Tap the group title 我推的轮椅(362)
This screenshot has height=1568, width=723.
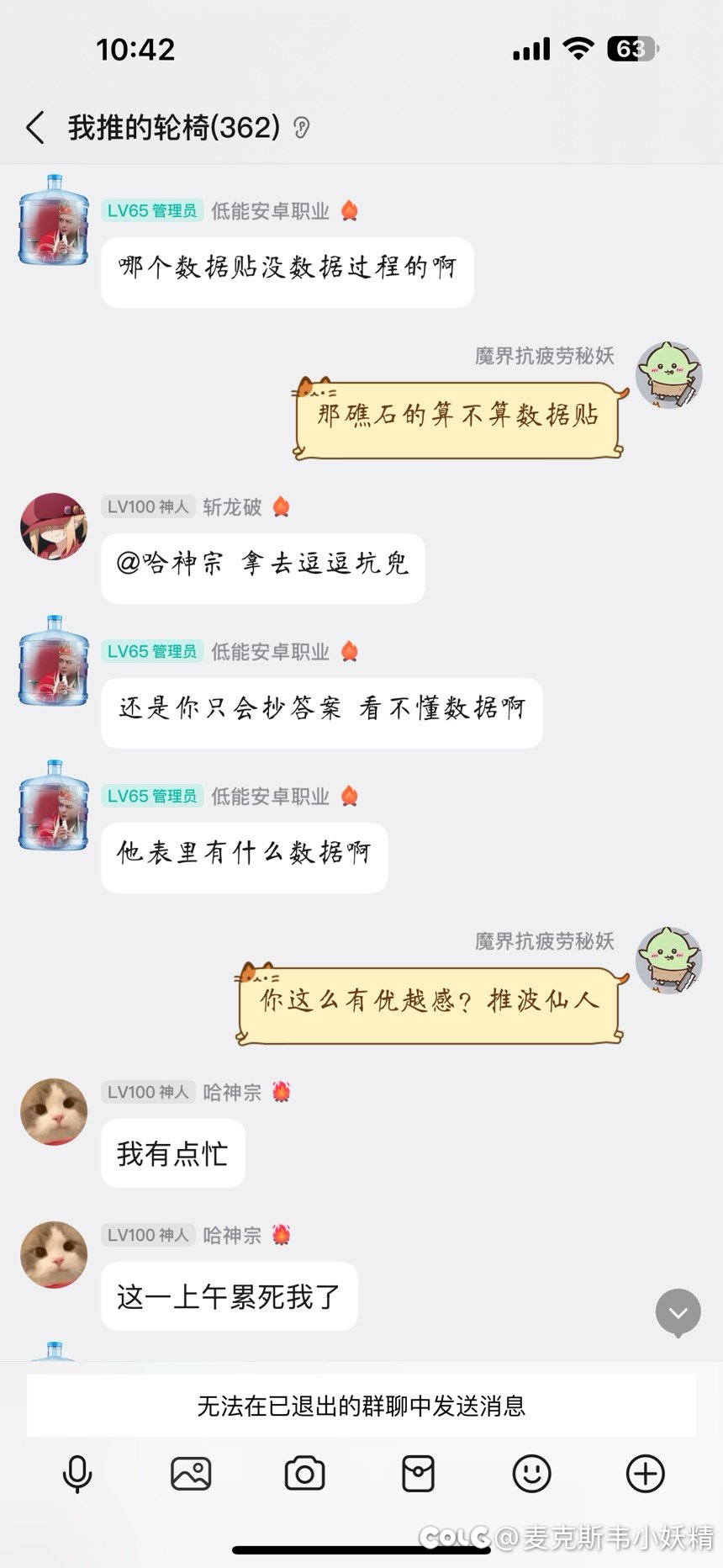172,127
